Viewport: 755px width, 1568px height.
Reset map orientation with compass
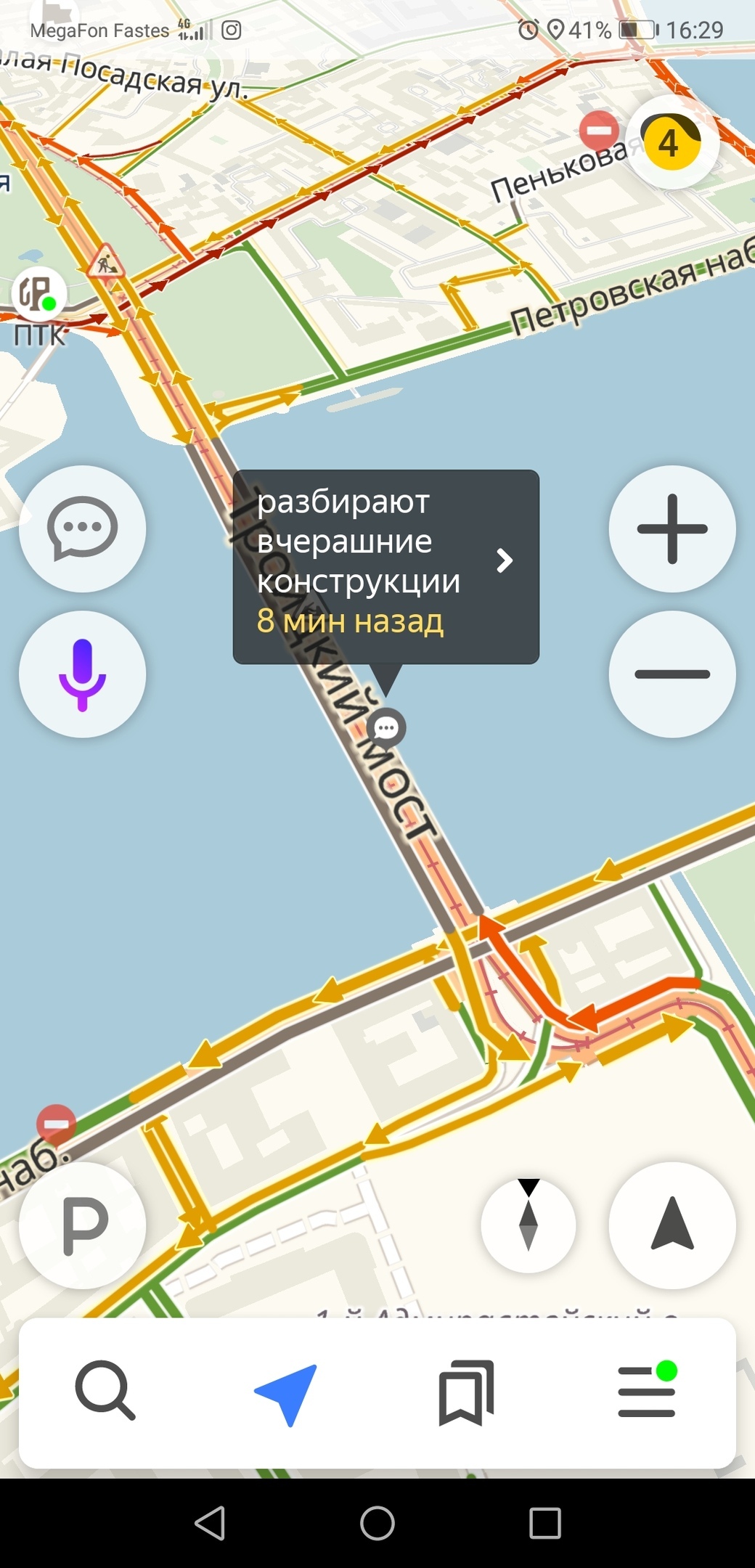coord(528,1225)
